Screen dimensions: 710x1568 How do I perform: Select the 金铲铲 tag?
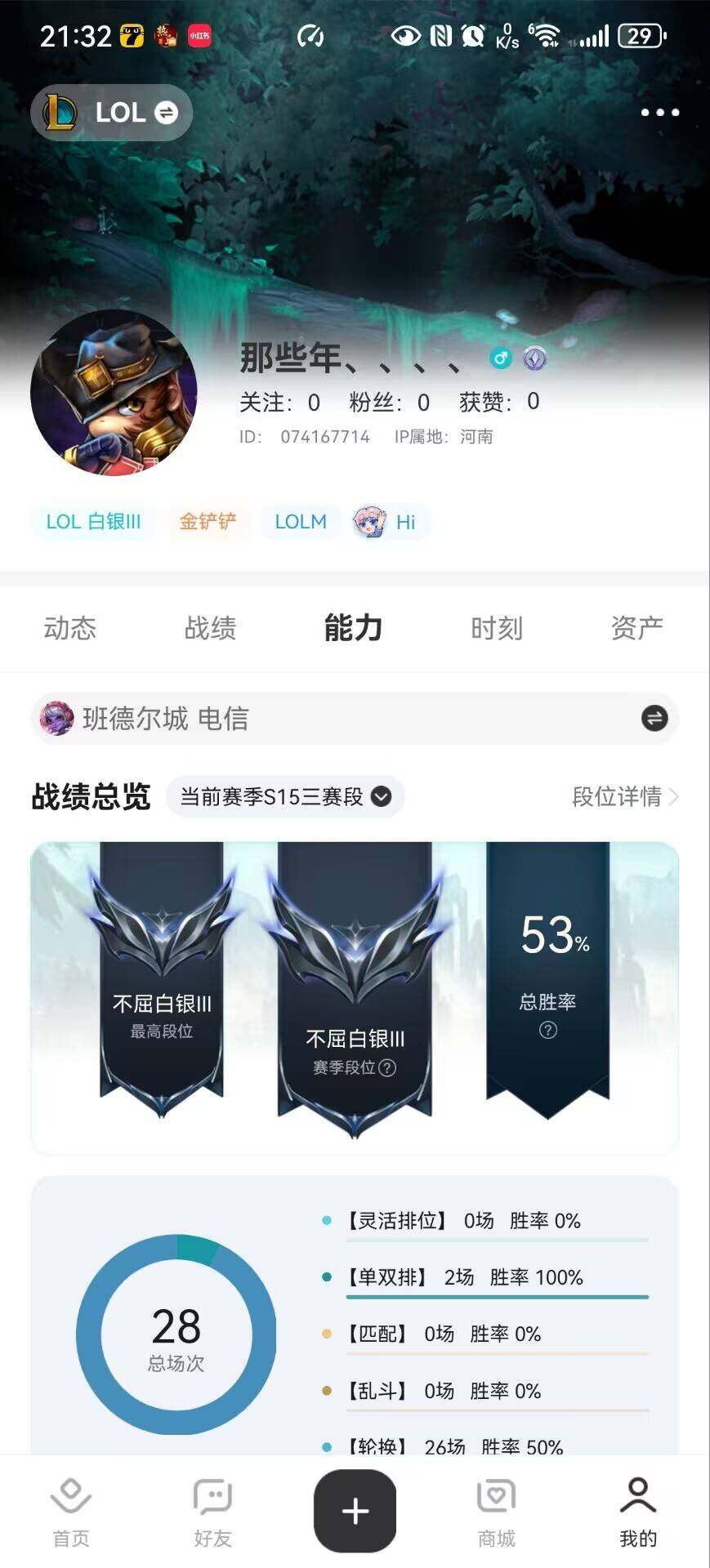point(208,522)
